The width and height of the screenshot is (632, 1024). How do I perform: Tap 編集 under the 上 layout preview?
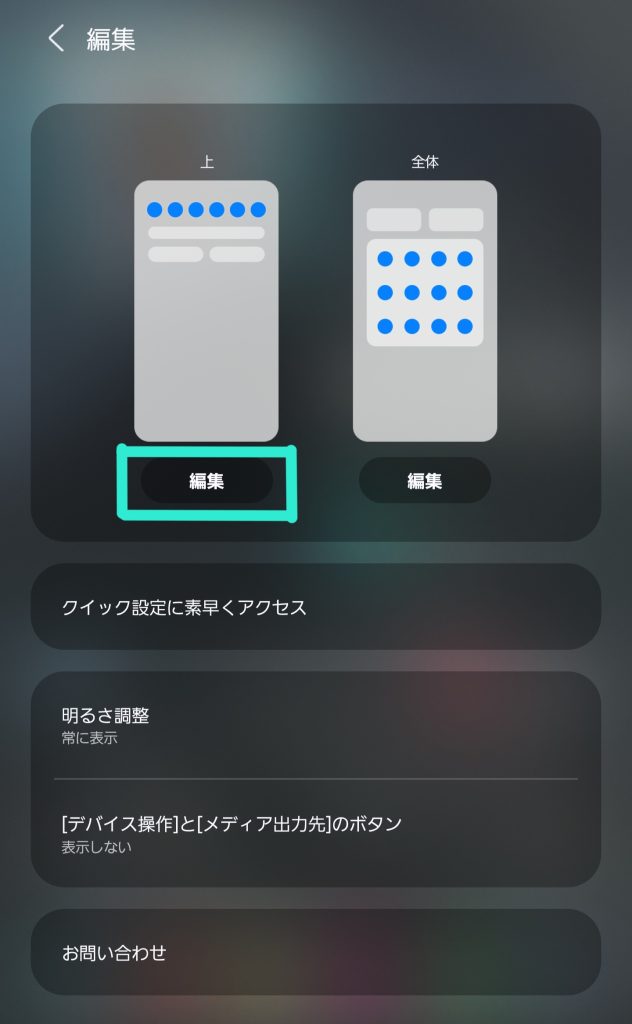click(x=207, y=481)
